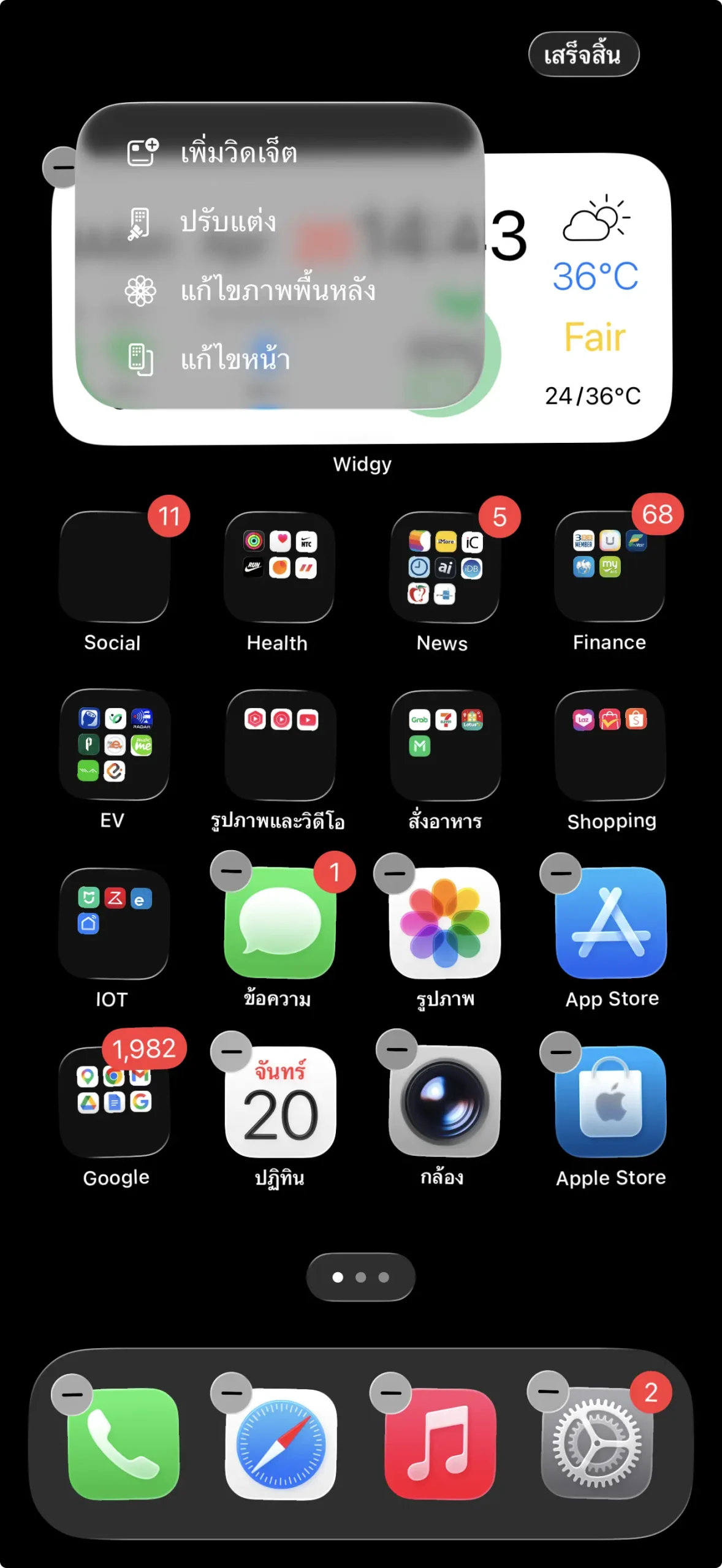This screenshot has height=1568, width=722.
Task: Choose ปรับแต่ง (Customize) from the menu
Action: (x=228, y=222)
